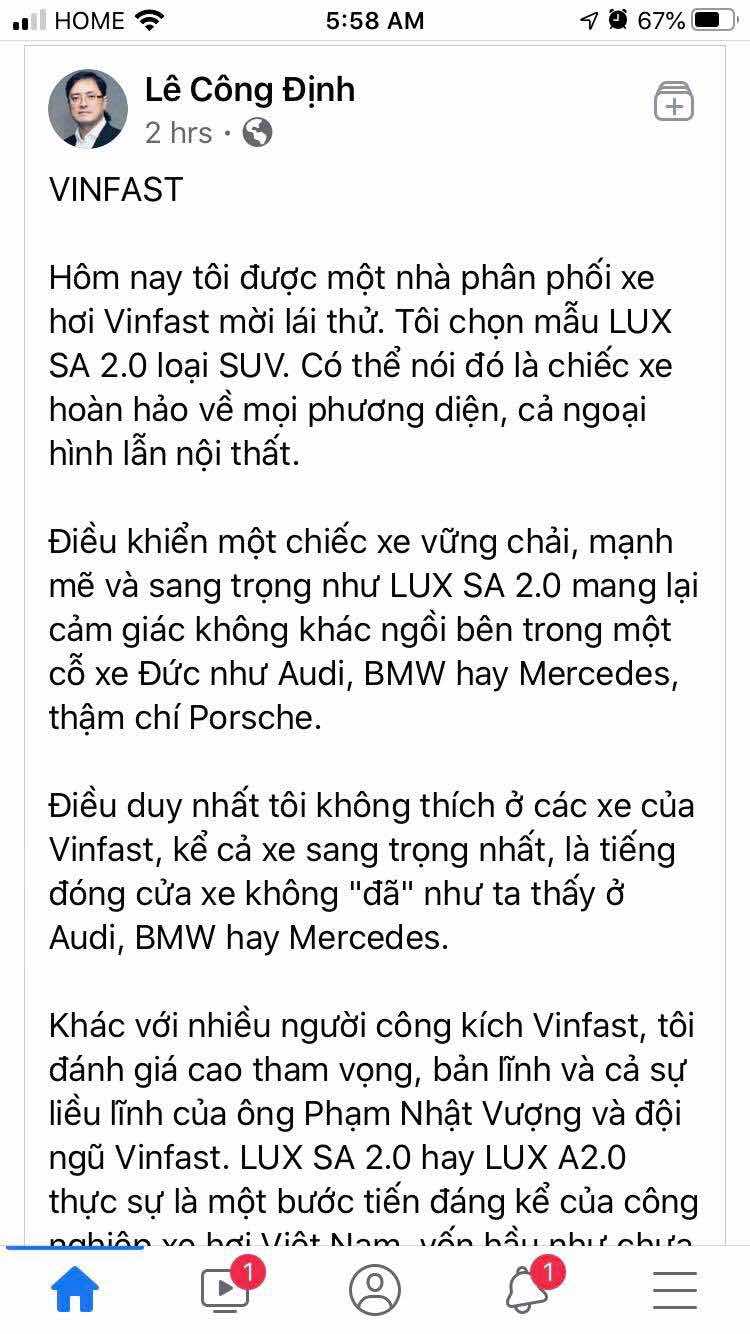Open the hamburger menu tab
The height and width of the screenshot is (1334, 750).
click(x=675, y=1290)
